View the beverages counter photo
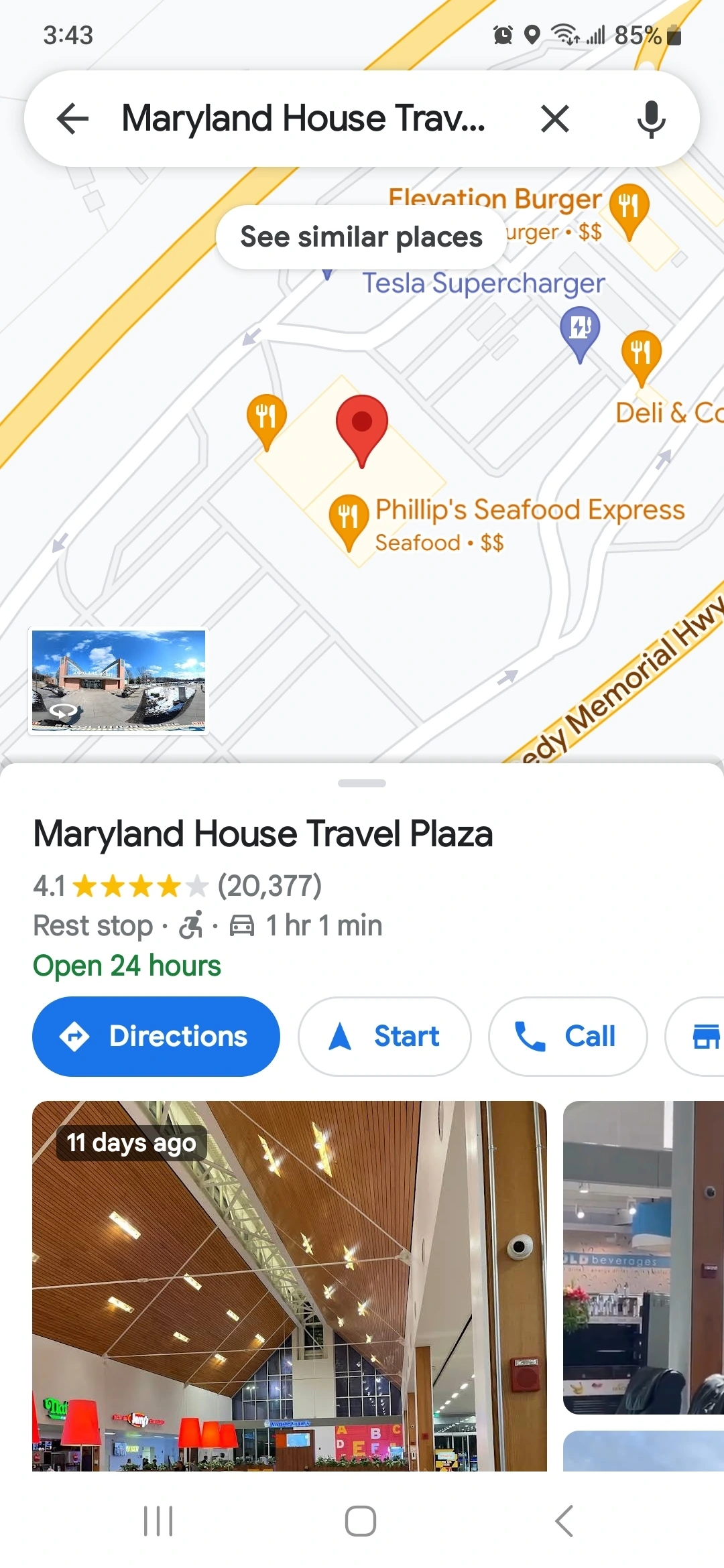The width and height of the screenshot is (724, 1568). [643, 1256]
